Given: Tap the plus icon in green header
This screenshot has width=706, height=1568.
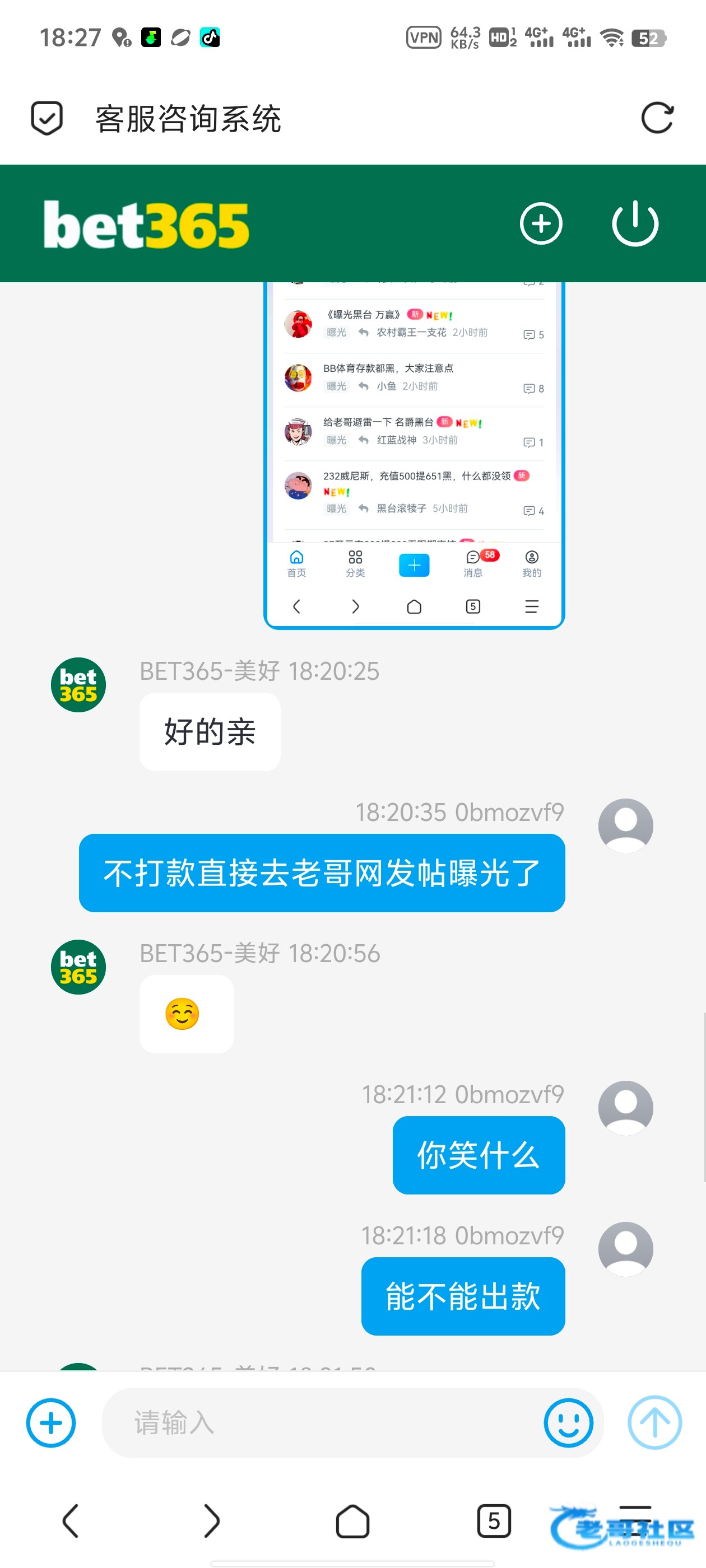Looking at the screenshot, I should click(x=541, y=223).
